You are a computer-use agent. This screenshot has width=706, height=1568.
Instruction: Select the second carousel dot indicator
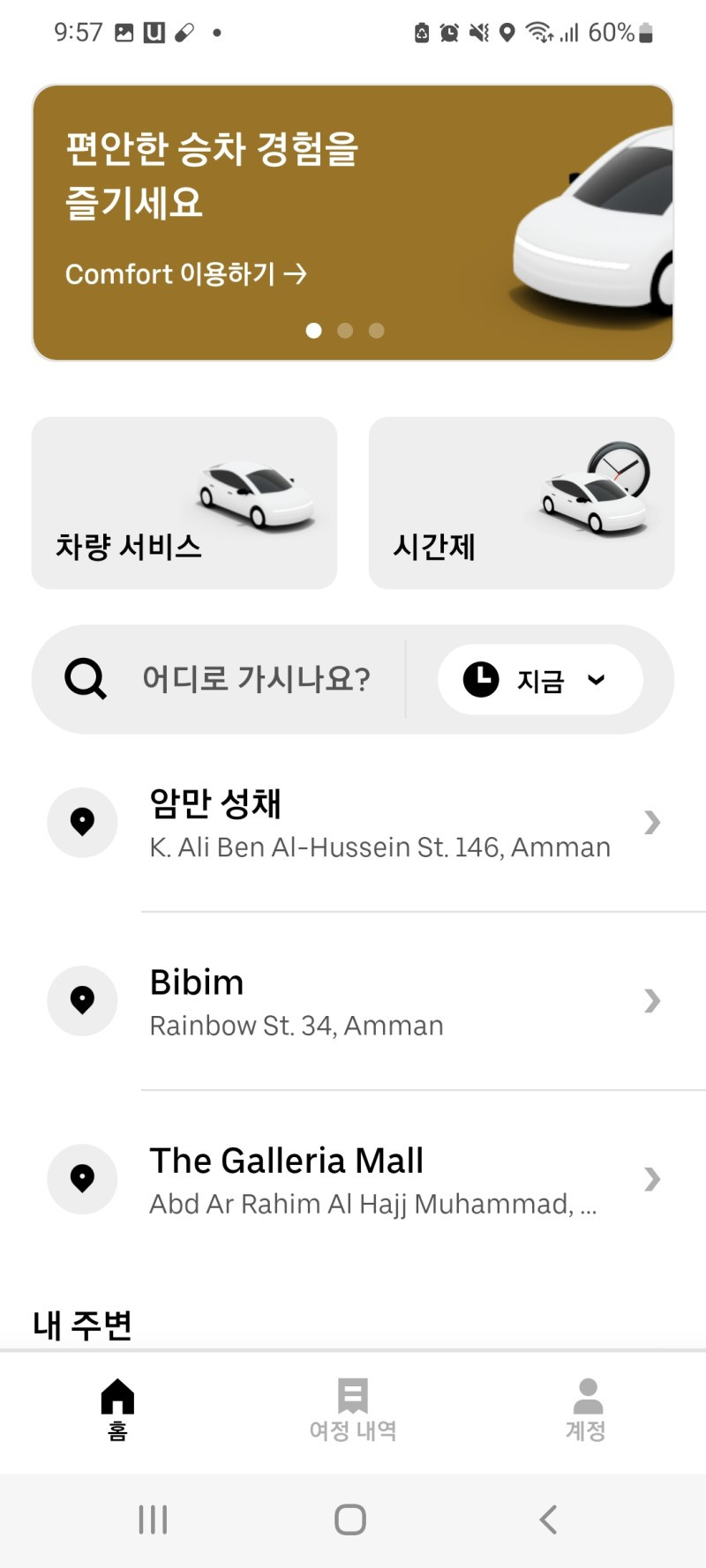(x=345, y=331)
